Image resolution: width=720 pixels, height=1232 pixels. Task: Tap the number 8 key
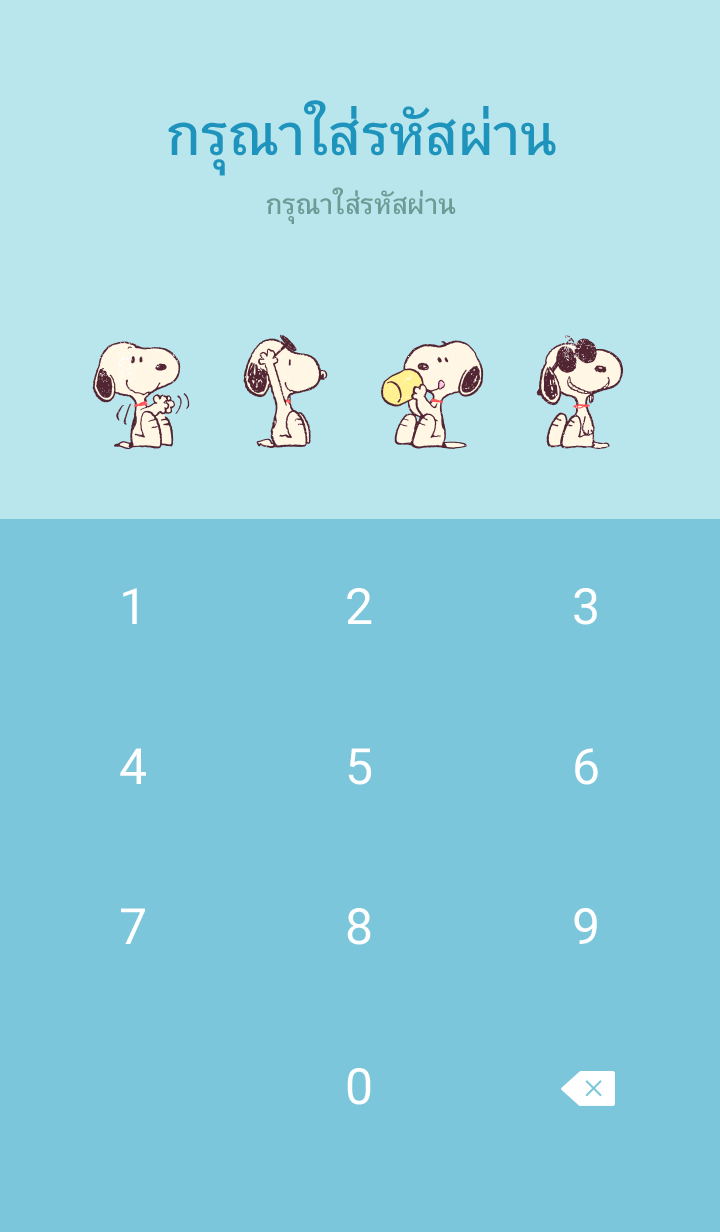pyautogui.click(x=359, y=927)
